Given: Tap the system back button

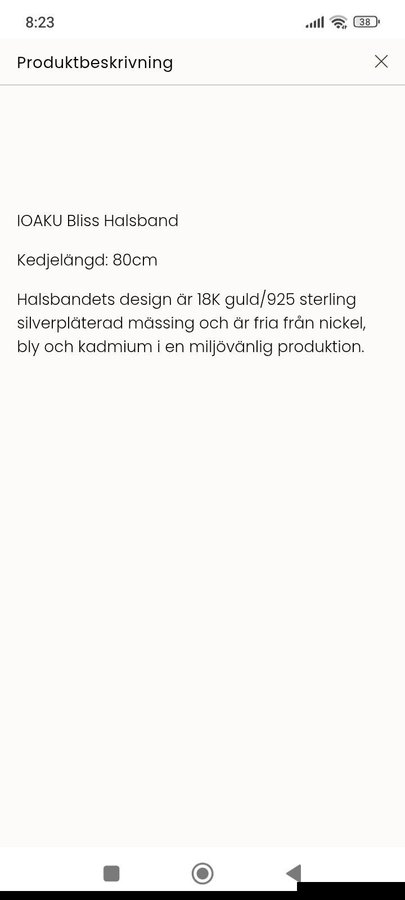Looking at the screenshot, I should pos(294,873).
